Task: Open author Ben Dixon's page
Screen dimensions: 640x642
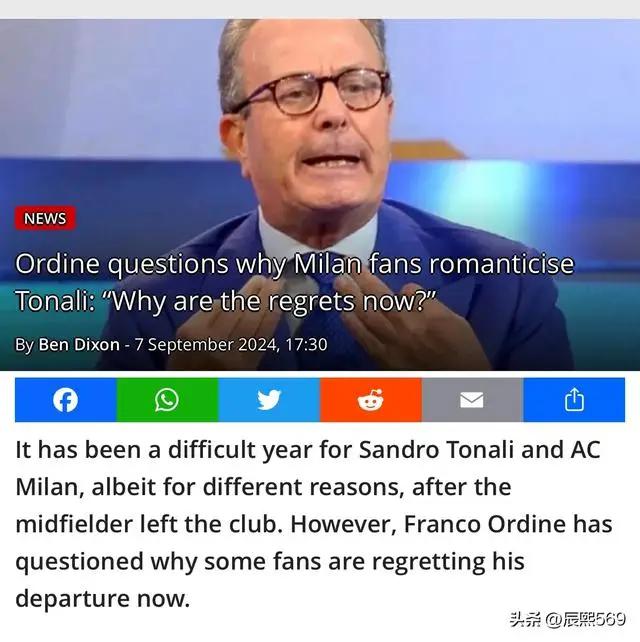Action: tap(78, 344)
